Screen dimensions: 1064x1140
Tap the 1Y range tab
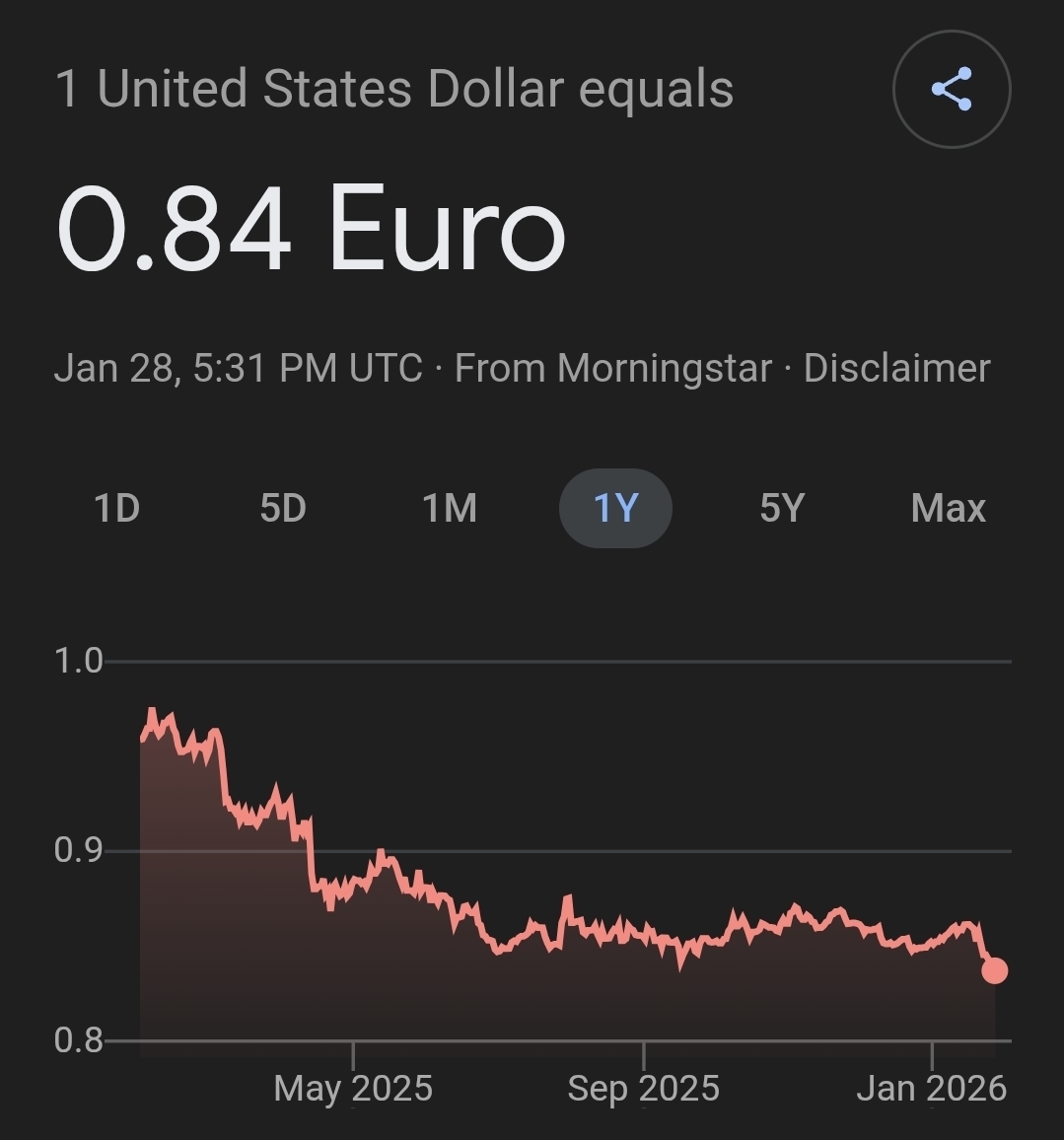point(615,509)
